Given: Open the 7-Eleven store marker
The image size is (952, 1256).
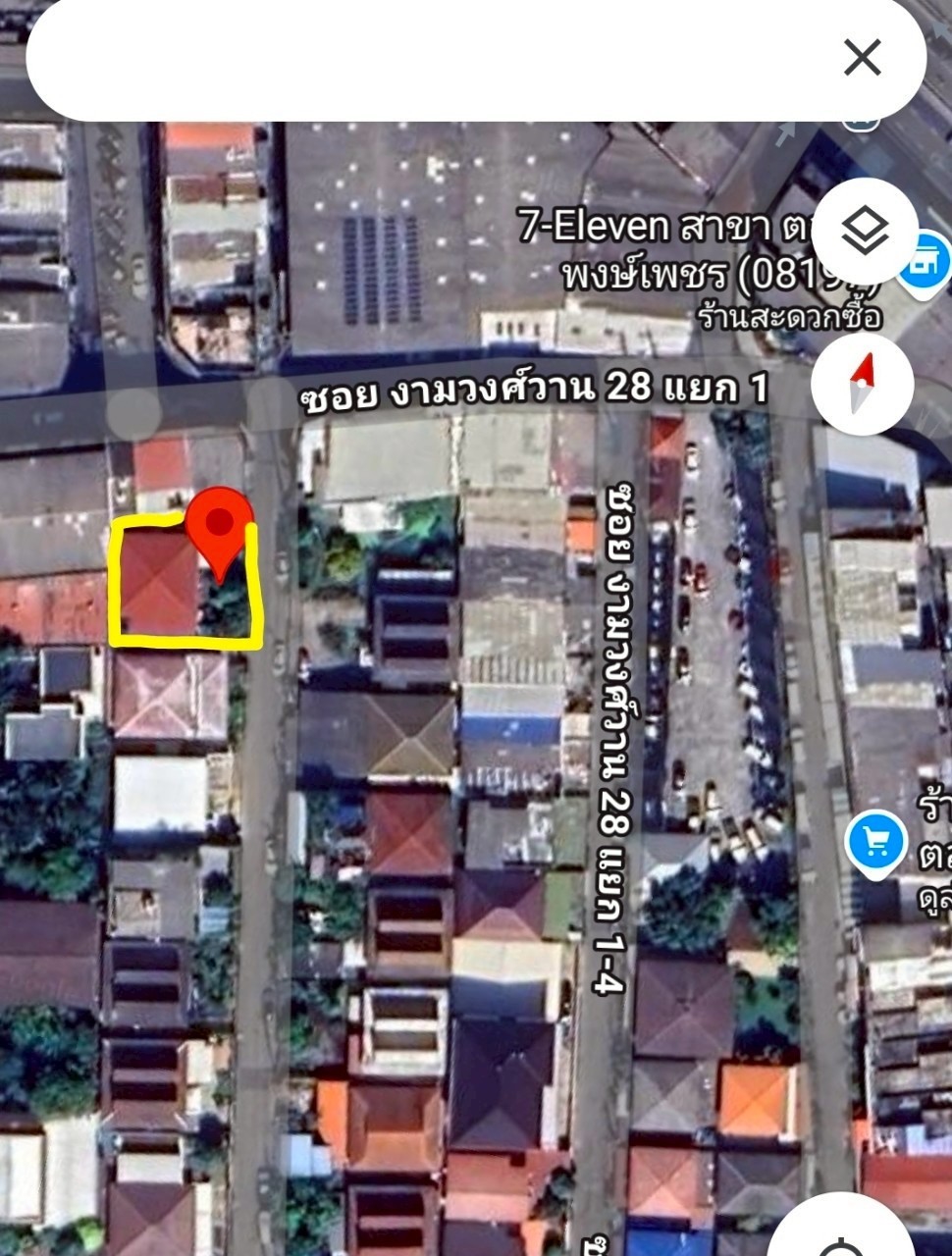Looking at the screenshot, I should click(926, 262).
